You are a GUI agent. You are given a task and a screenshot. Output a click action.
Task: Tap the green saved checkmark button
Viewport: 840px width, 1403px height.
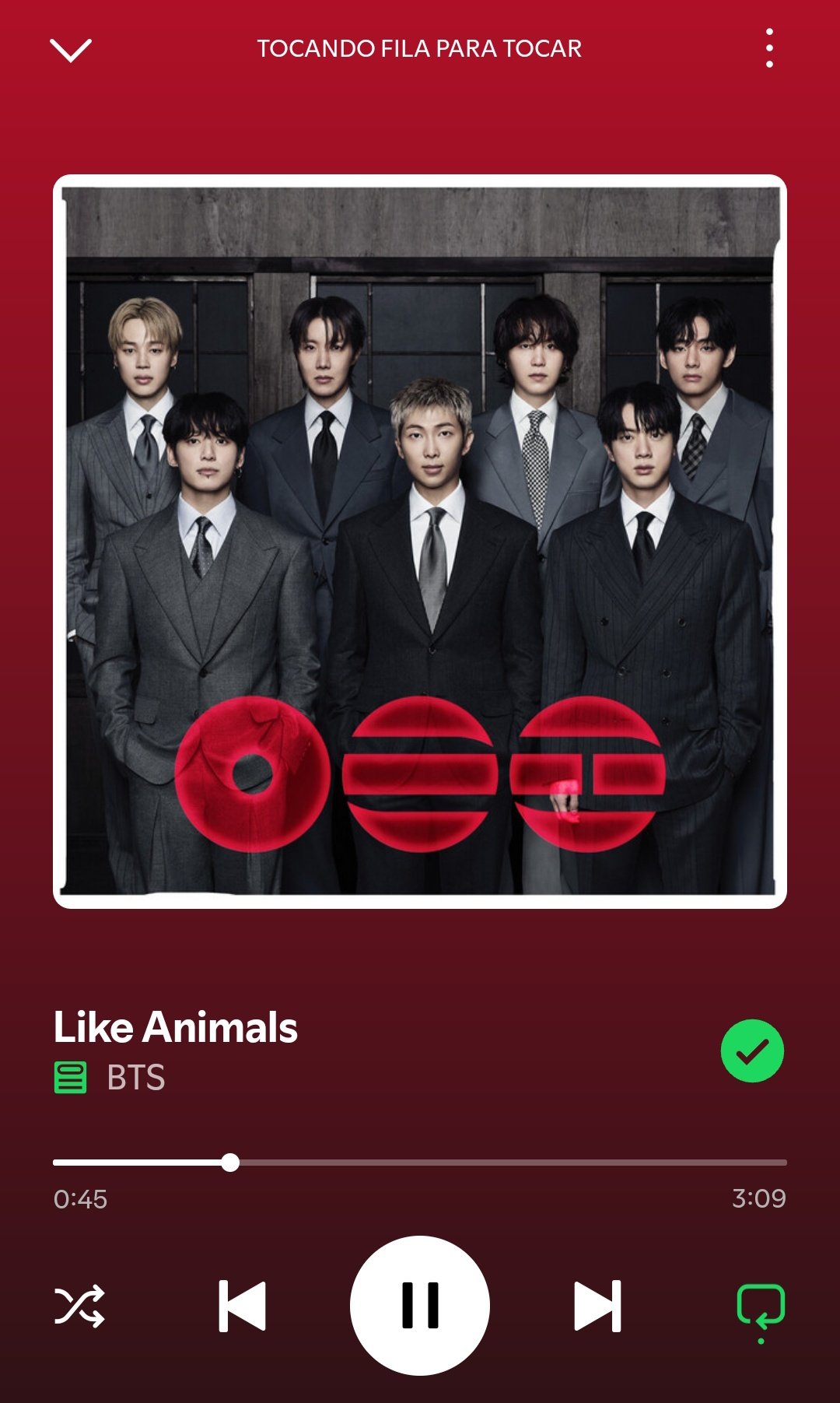point(751,1050)
